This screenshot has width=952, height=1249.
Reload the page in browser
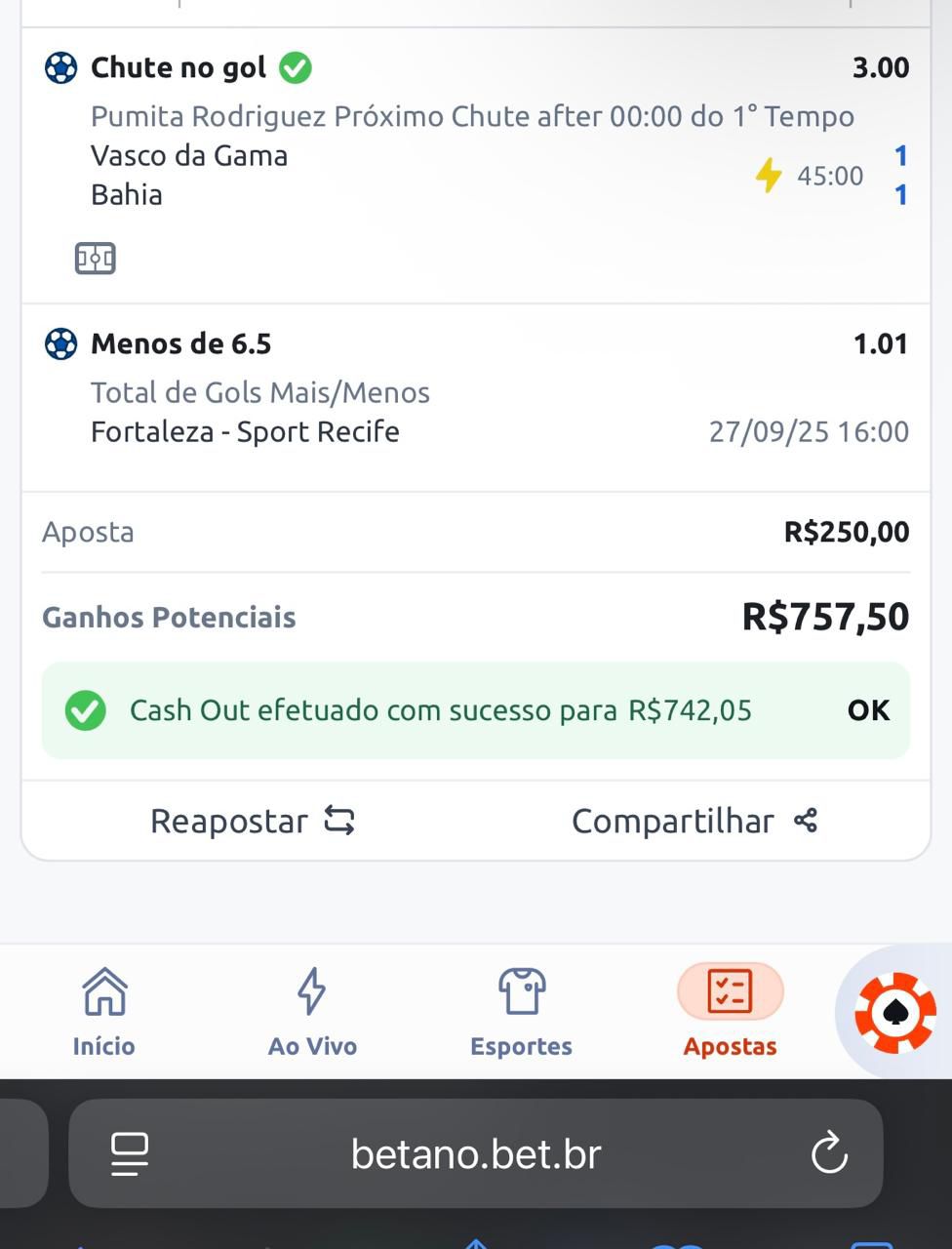tap(828, 1153)
